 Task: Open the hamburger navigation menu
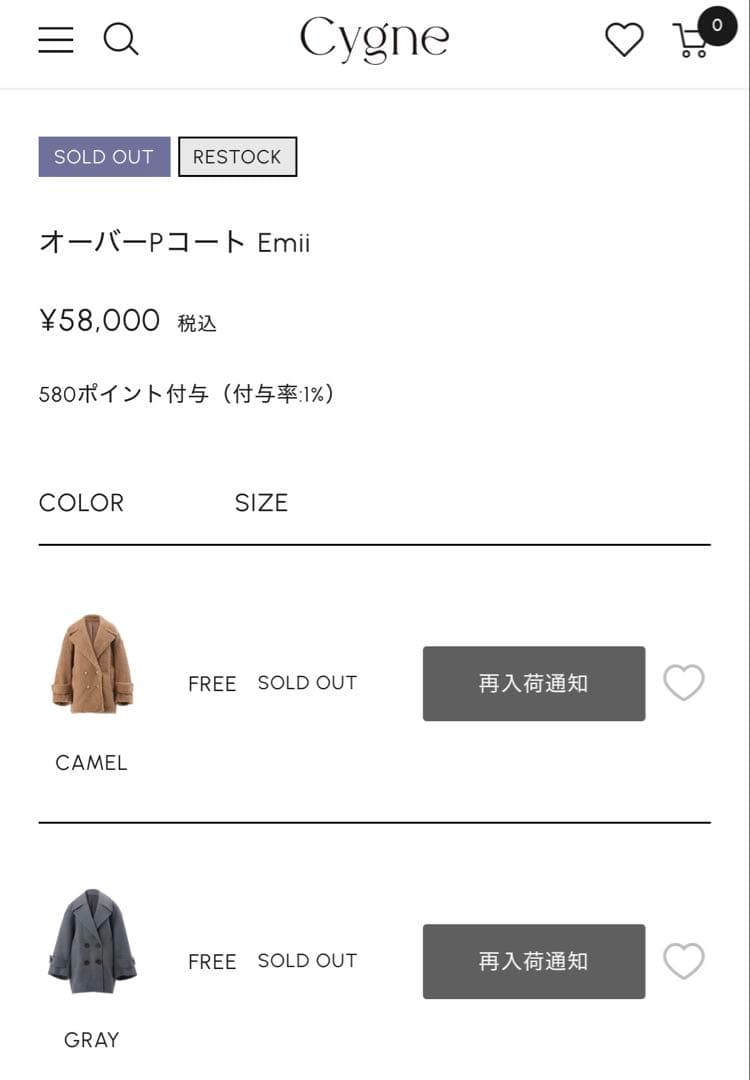pos(55,40)
